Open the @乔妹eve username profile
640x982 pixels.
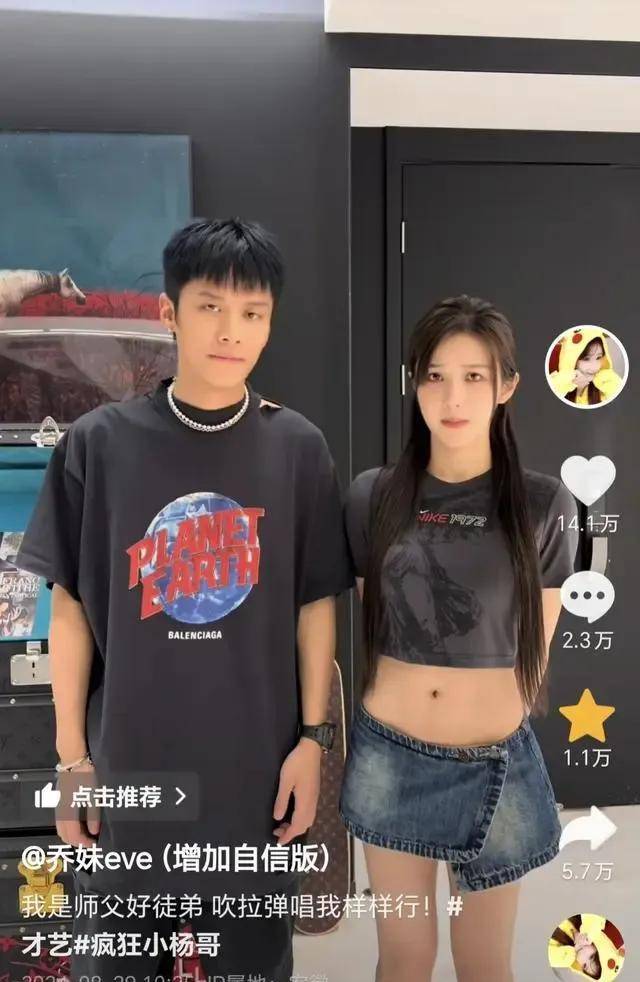pos(95,859)
